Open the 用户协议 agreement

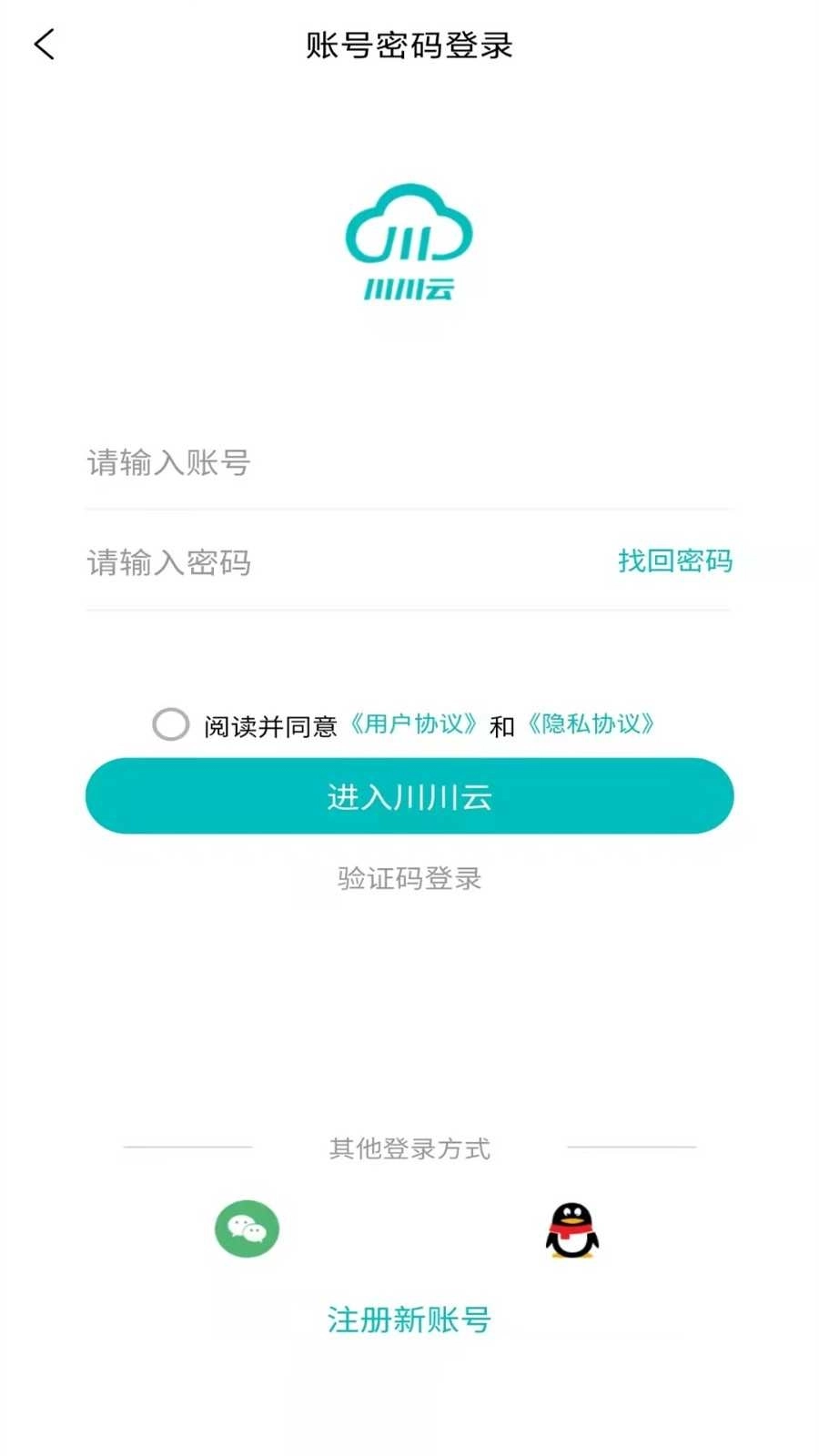pyautogui.click(x=411, y=723)
